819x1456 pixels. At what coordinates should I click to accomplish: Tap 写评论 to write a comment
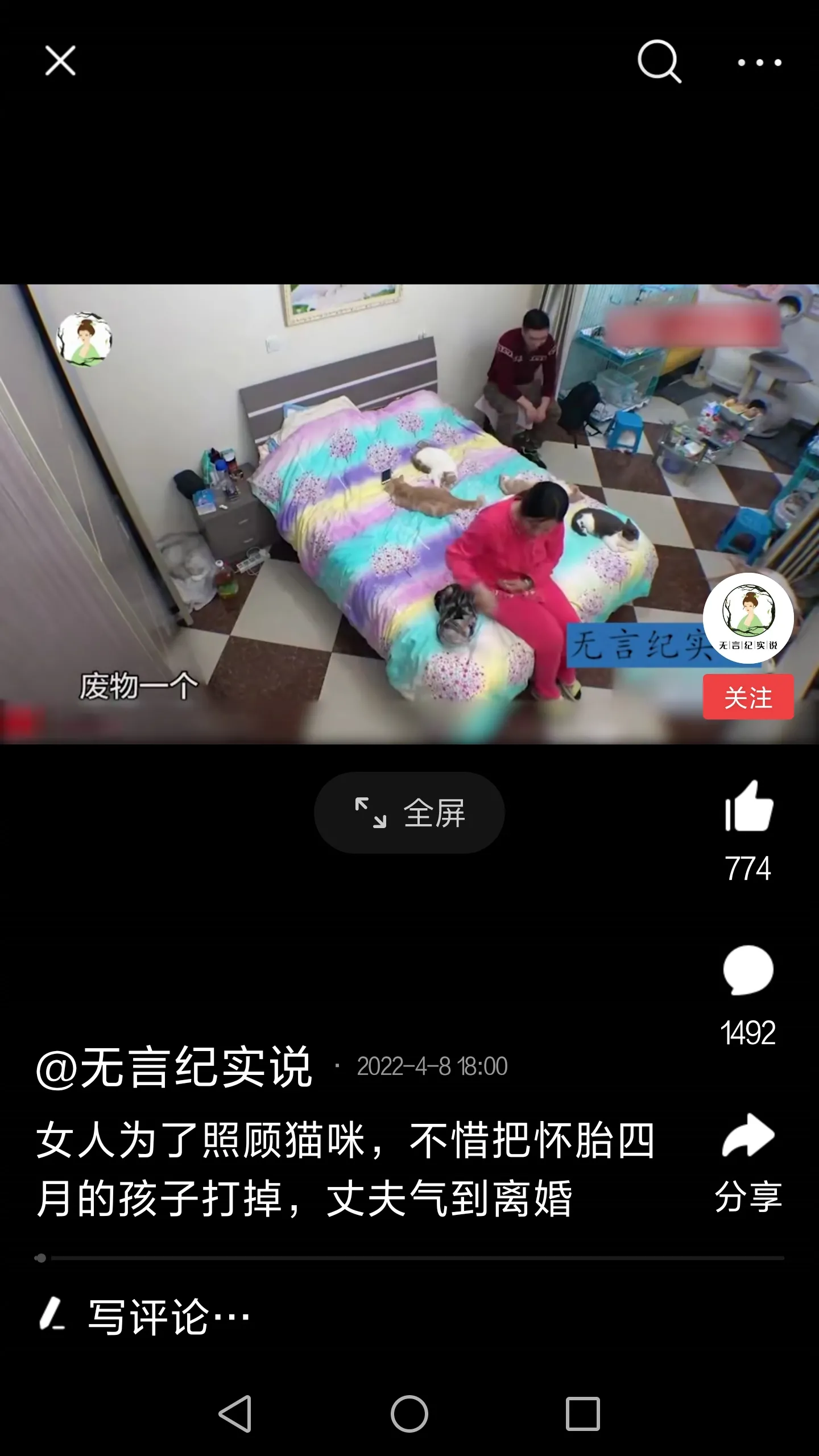point(168,1317)
